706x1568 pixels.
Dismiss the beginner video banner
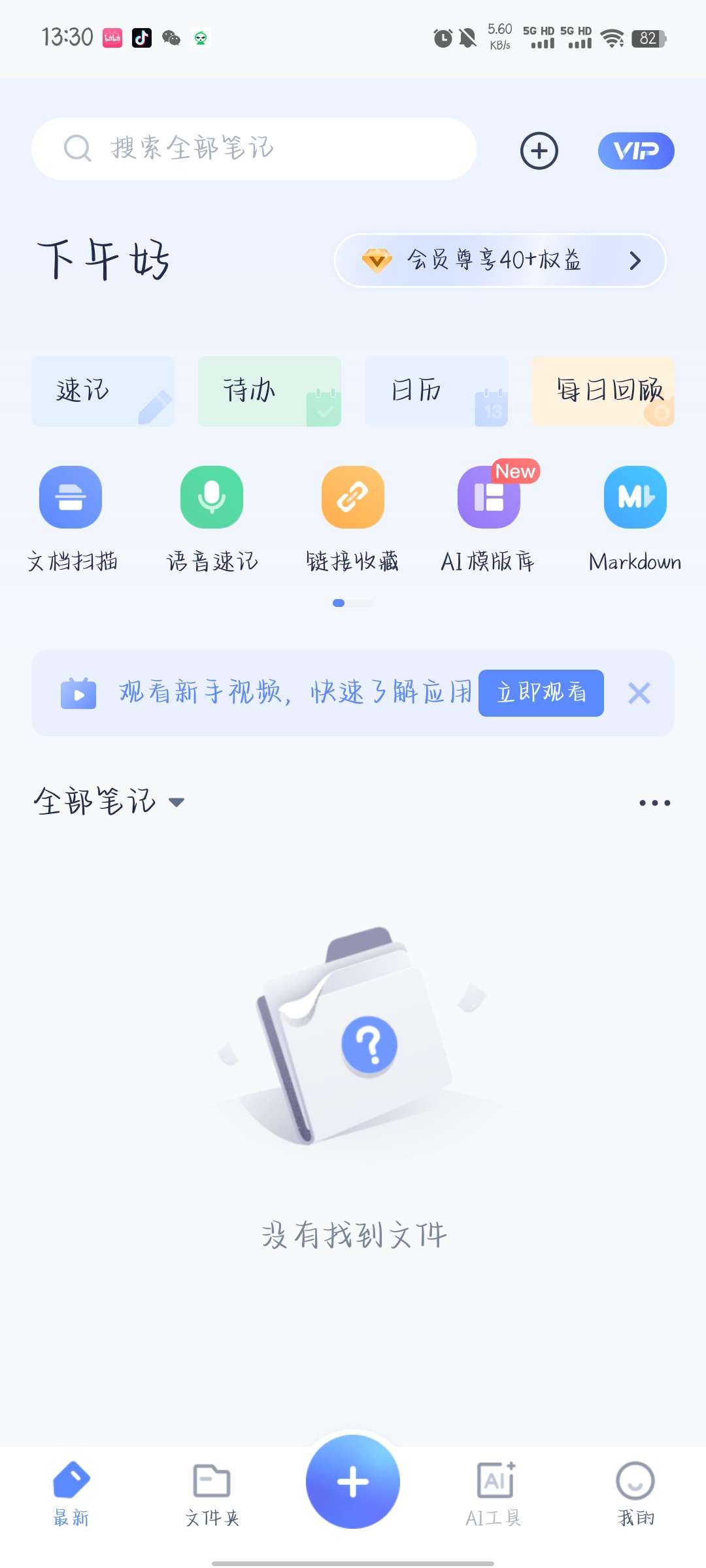pos(639,693)
